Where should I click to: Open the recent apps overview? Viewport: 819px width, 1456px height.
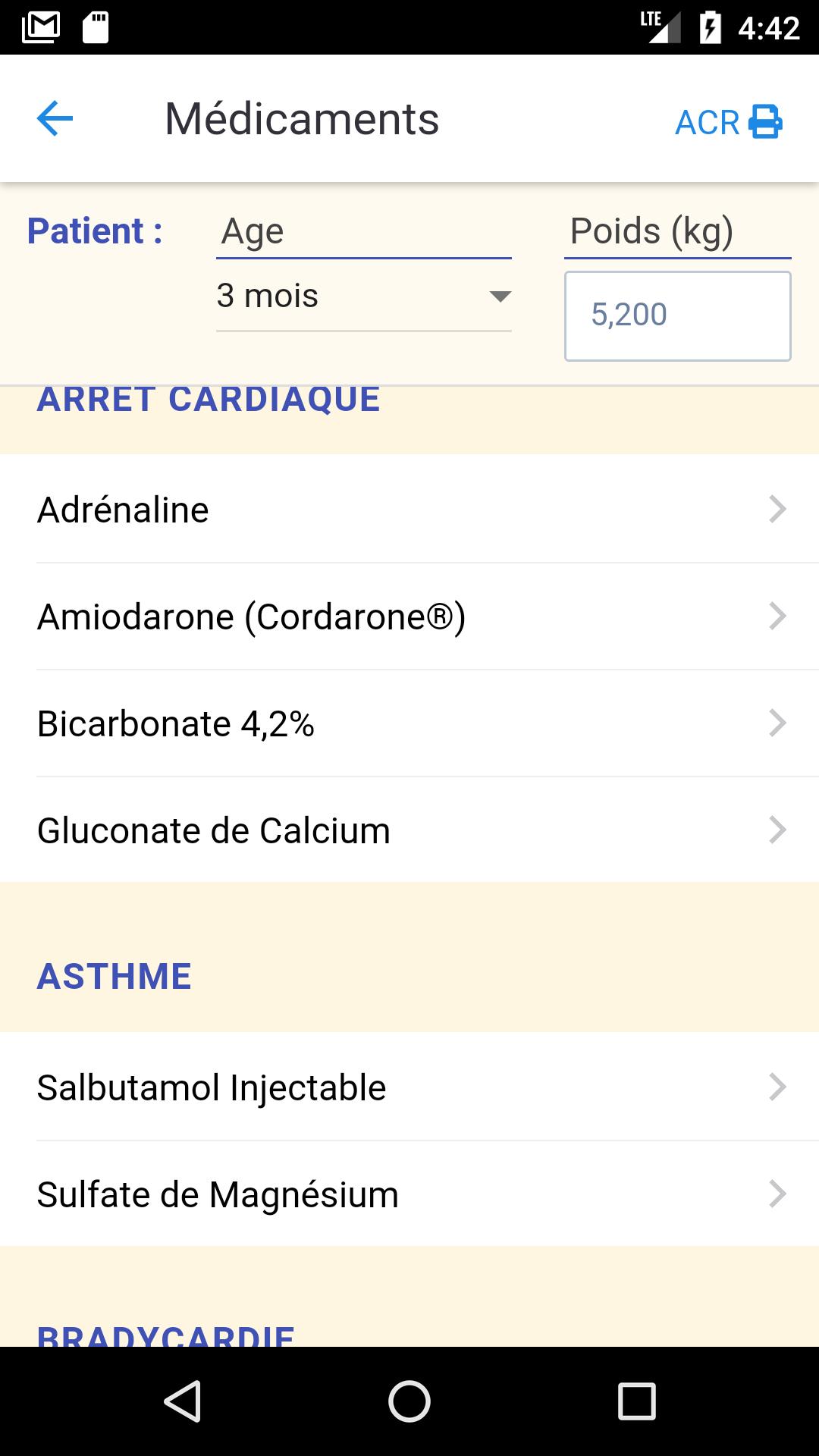click(636, 1401)
